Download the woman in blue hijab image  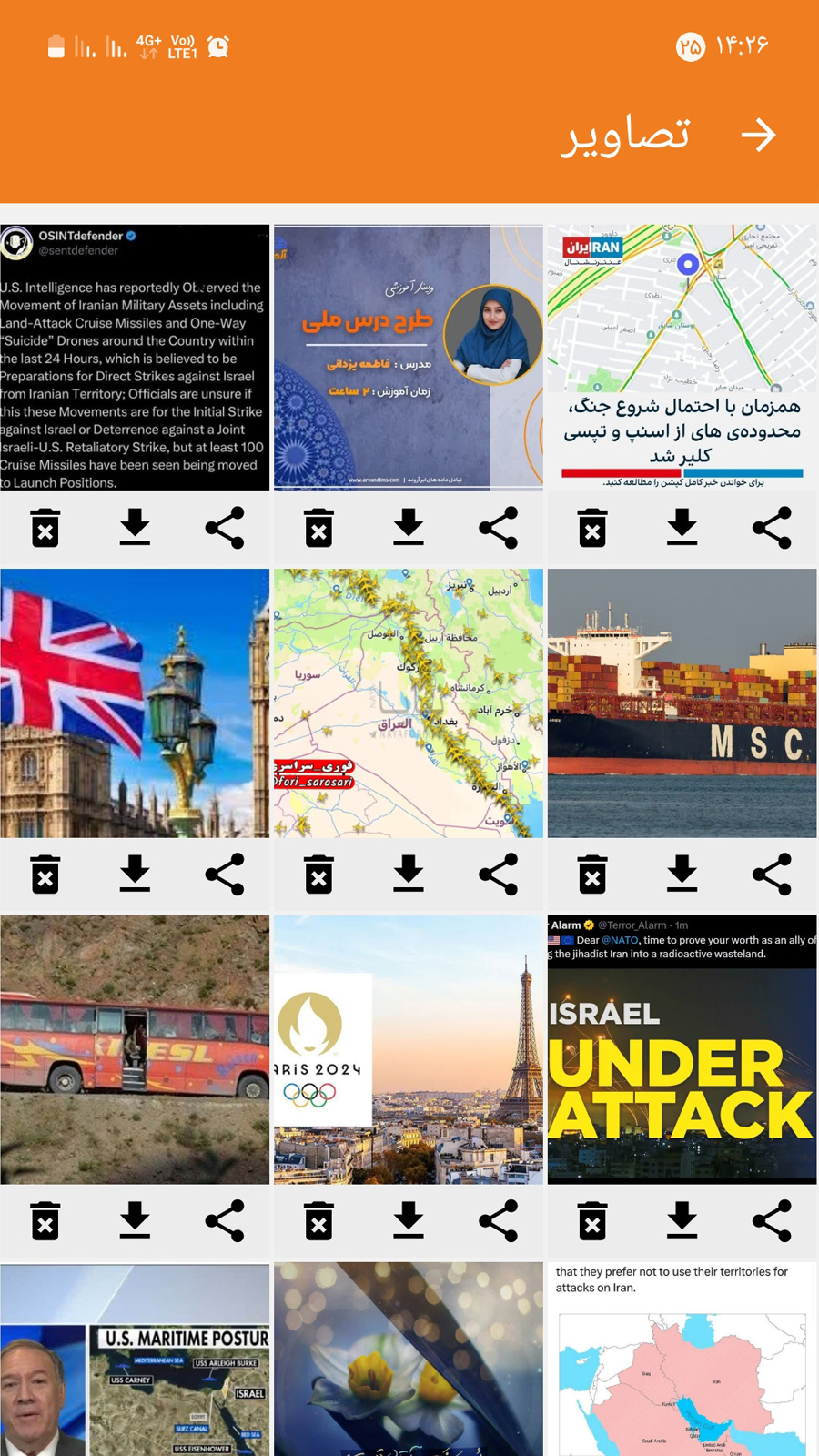pyautogui.click(x=409, y=528)
